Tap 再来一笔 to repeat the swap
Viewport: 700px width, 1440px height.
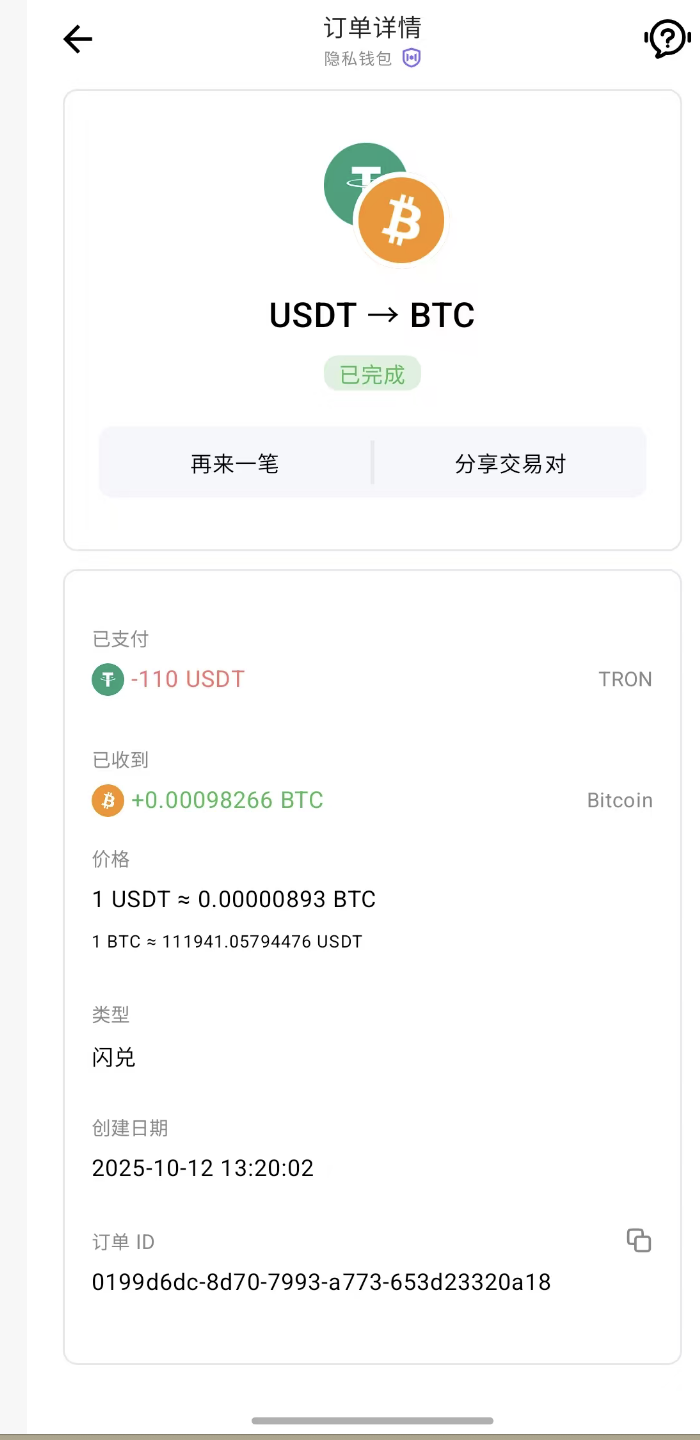[x=235, y=464]
